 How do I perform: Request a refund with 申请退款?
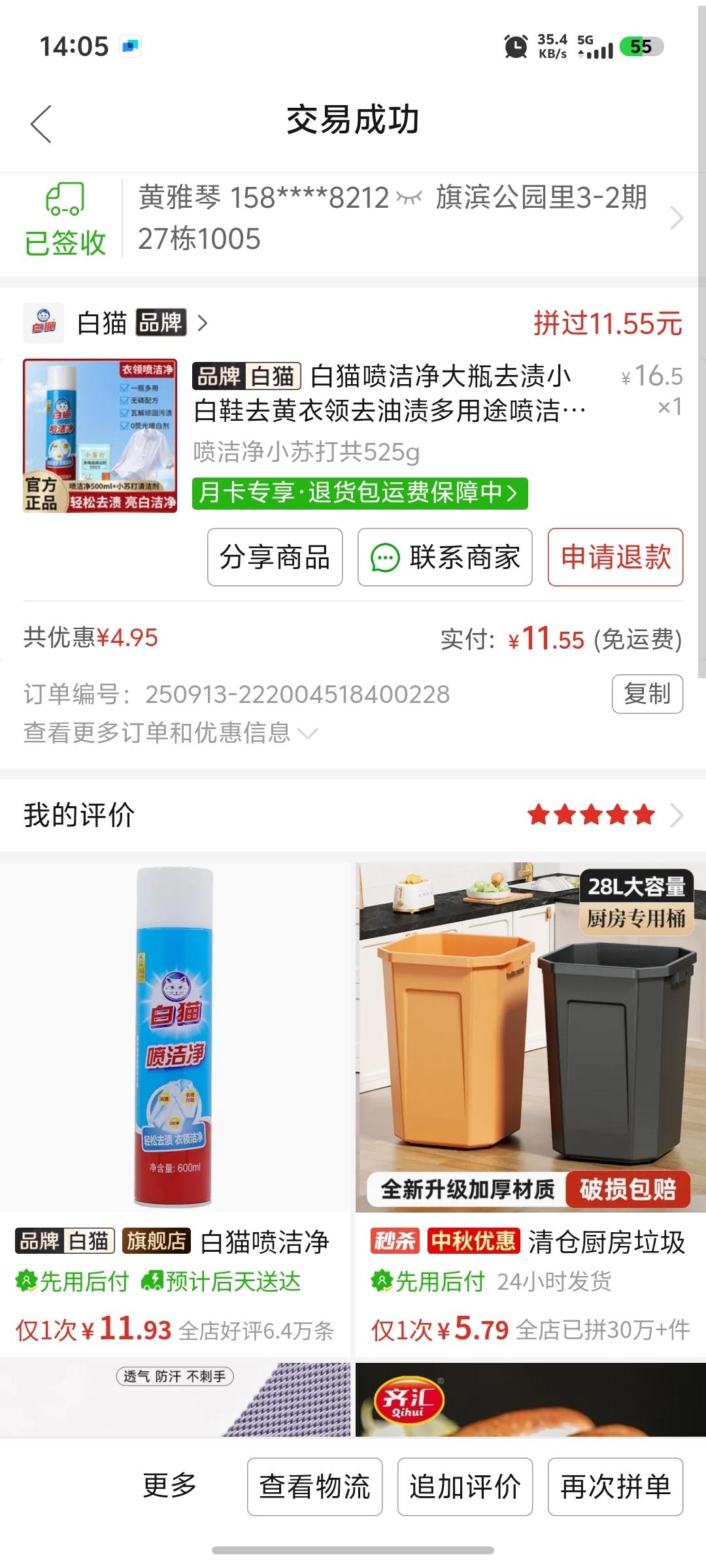[615, 557]
